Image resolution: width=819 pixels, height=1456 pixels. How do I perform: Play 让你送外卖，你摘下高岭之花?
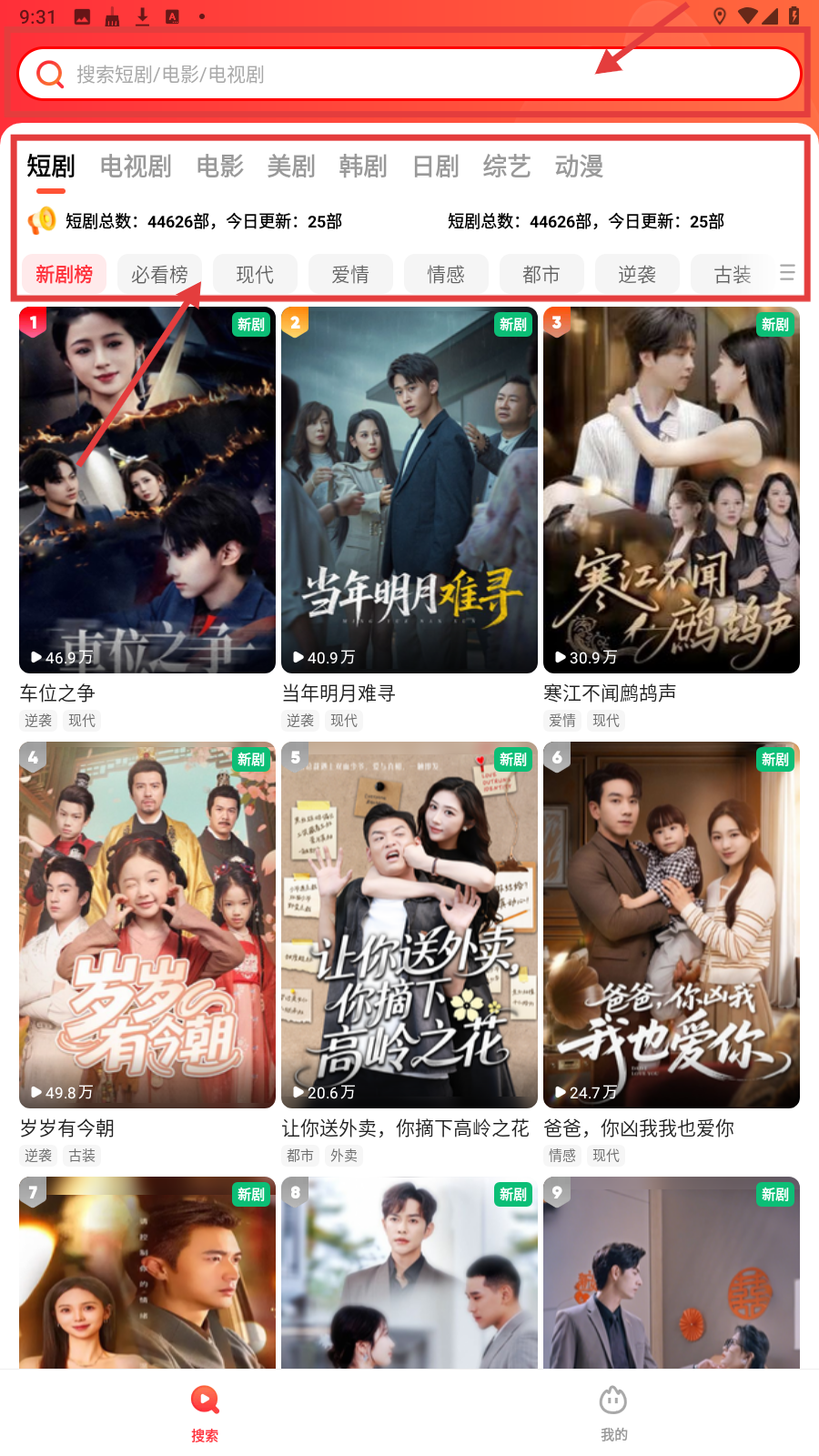pos(409,925)
